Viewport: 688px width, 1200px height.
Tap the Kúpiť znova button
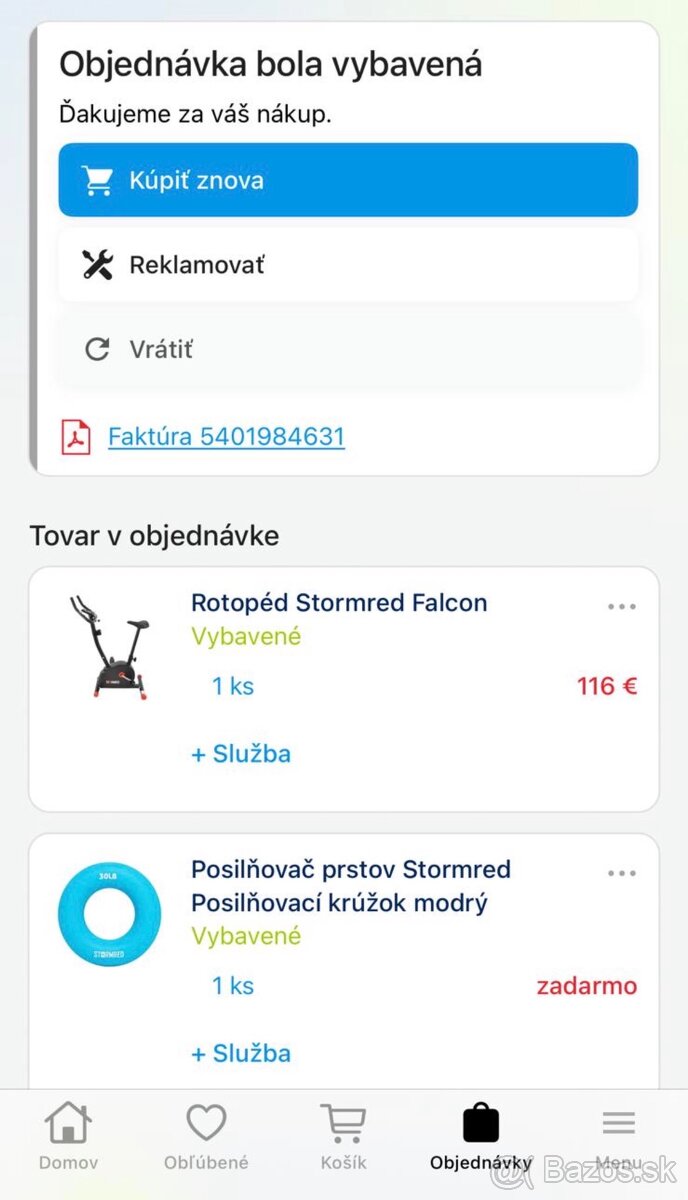[348, 180]
